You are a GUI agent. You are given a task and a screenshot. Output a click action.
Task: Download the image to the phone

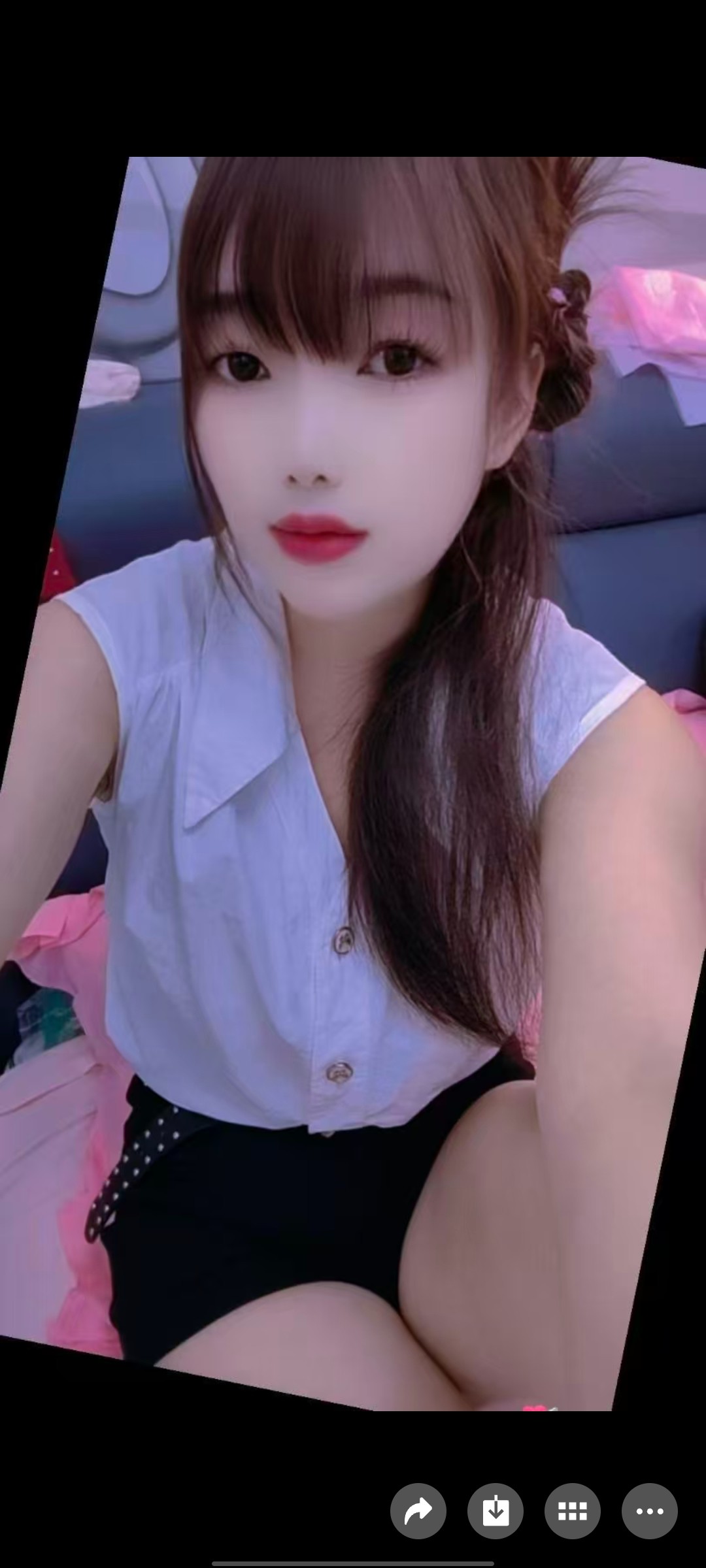(496, 1511)
